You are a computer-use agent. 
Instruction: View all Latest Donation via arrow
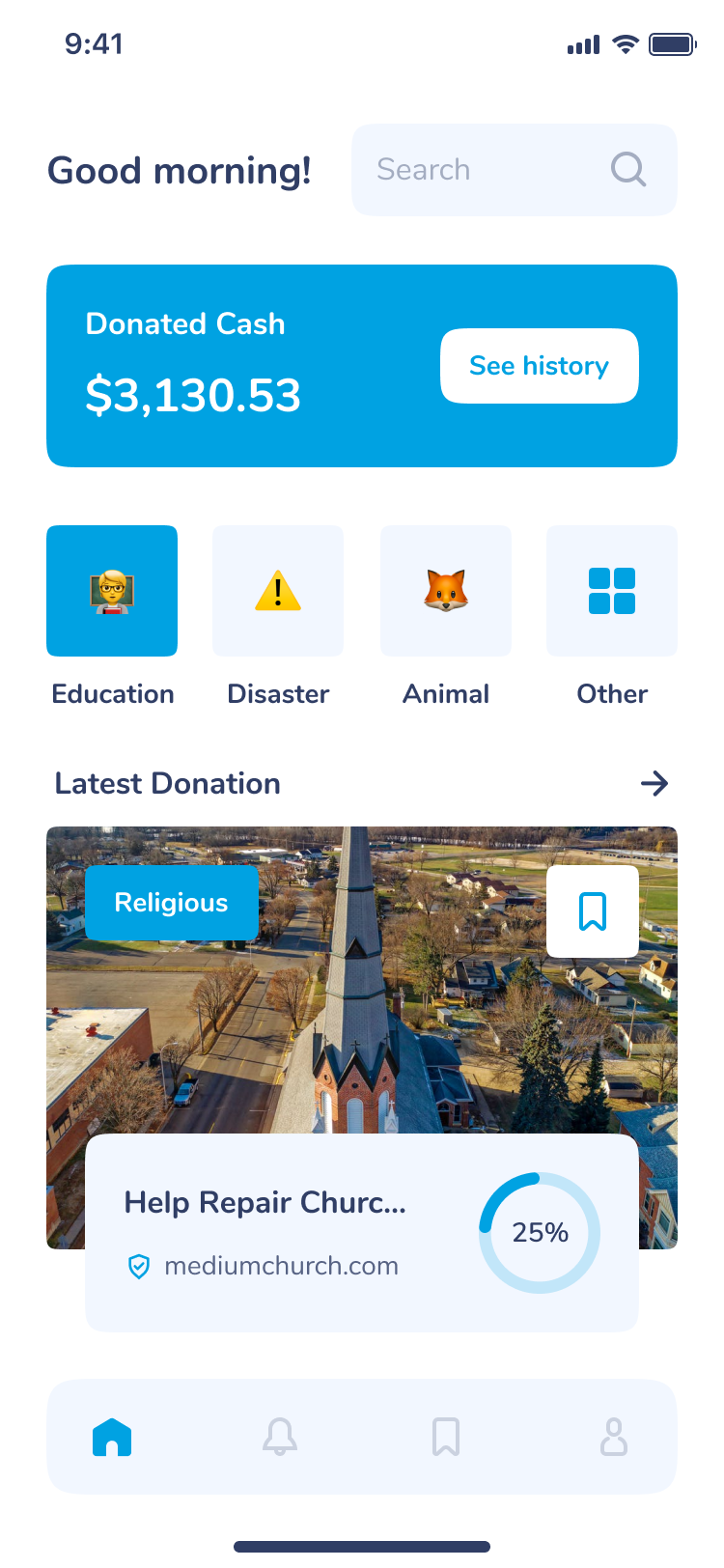coord(654,783)
